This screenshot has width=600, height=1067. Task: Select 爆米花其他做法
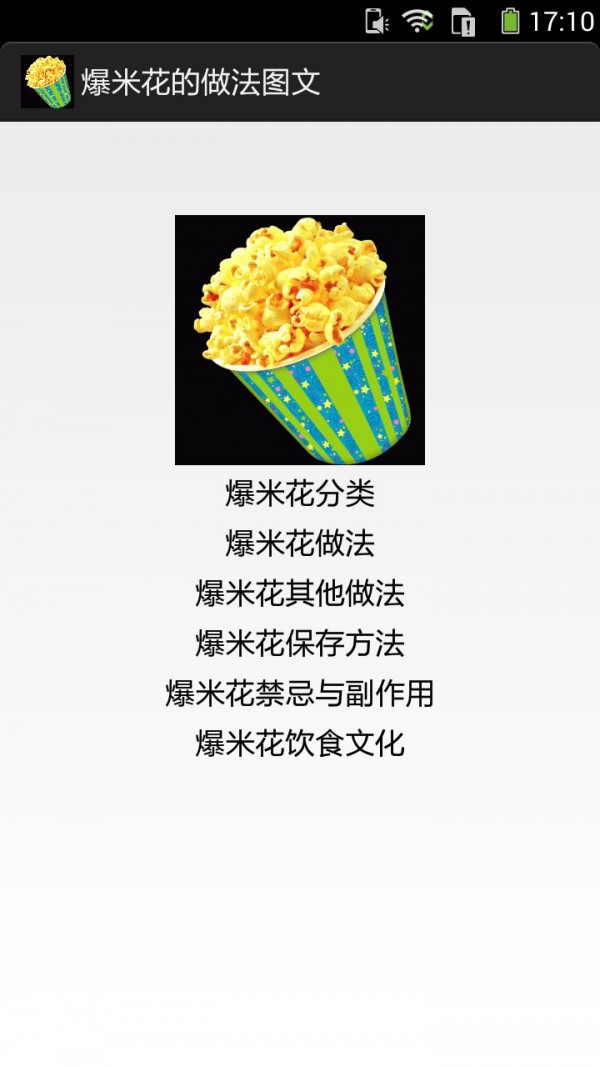(300, 593)
